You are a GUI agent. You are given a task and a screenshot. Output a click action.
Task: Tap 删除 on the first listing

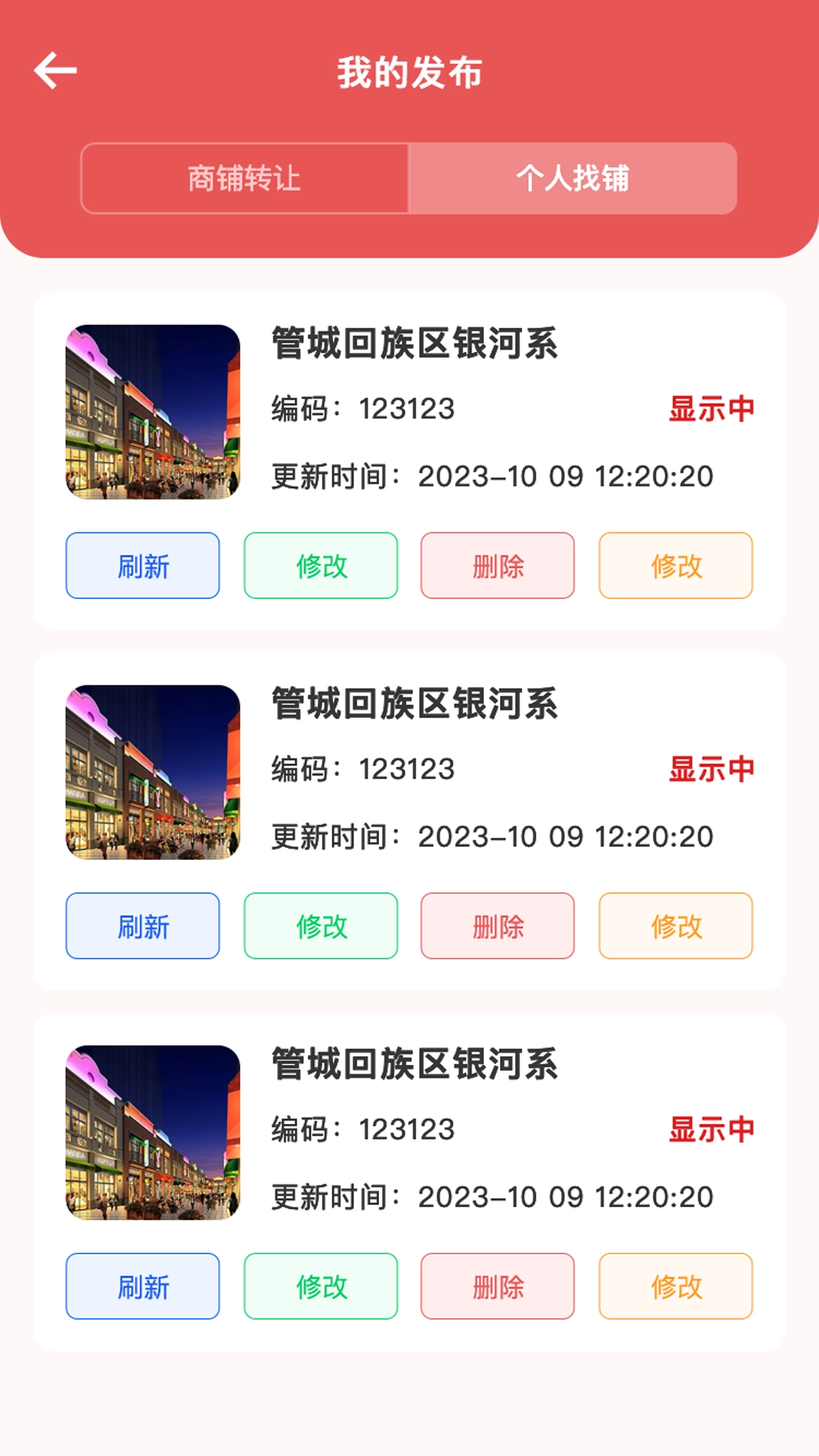click(497, 566)
